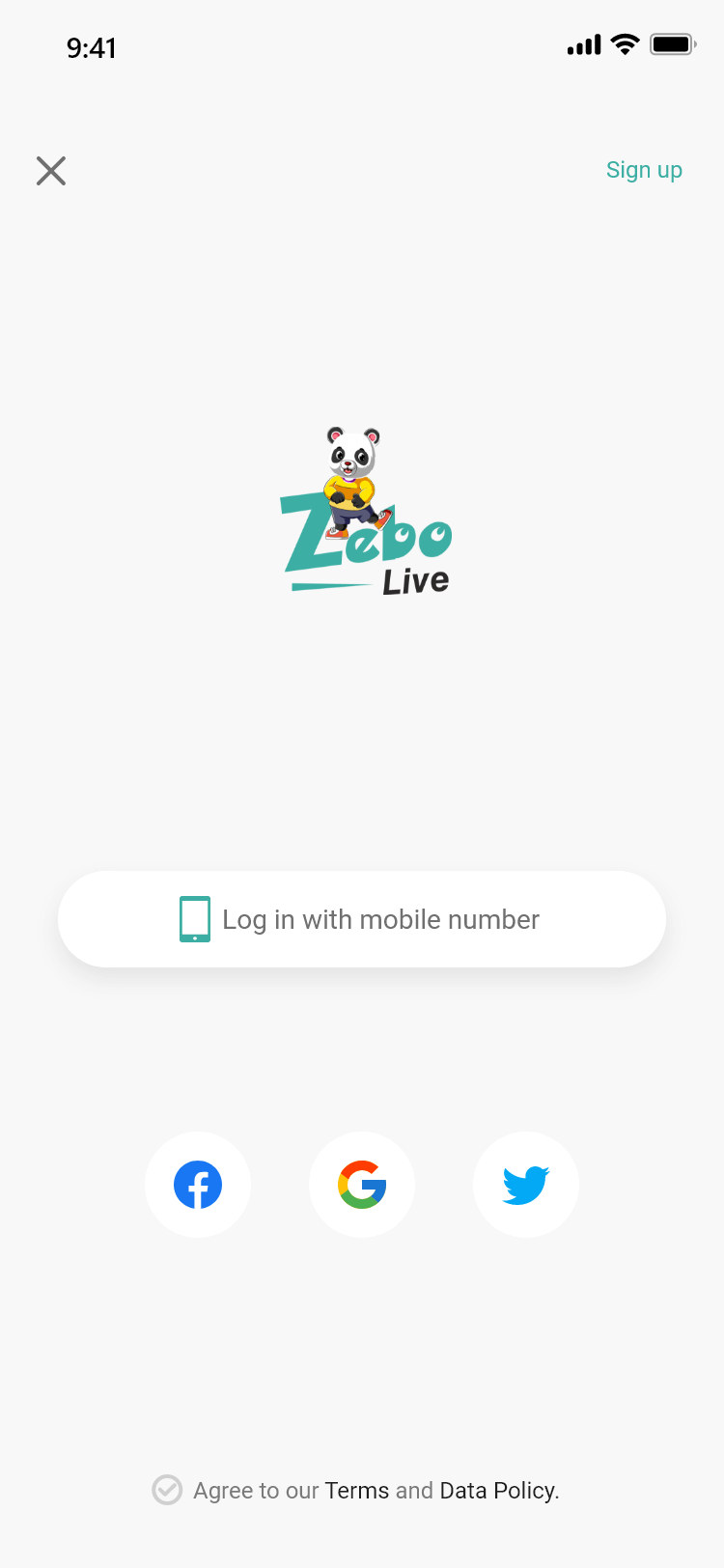Sign in using Google

[362, 1185]
